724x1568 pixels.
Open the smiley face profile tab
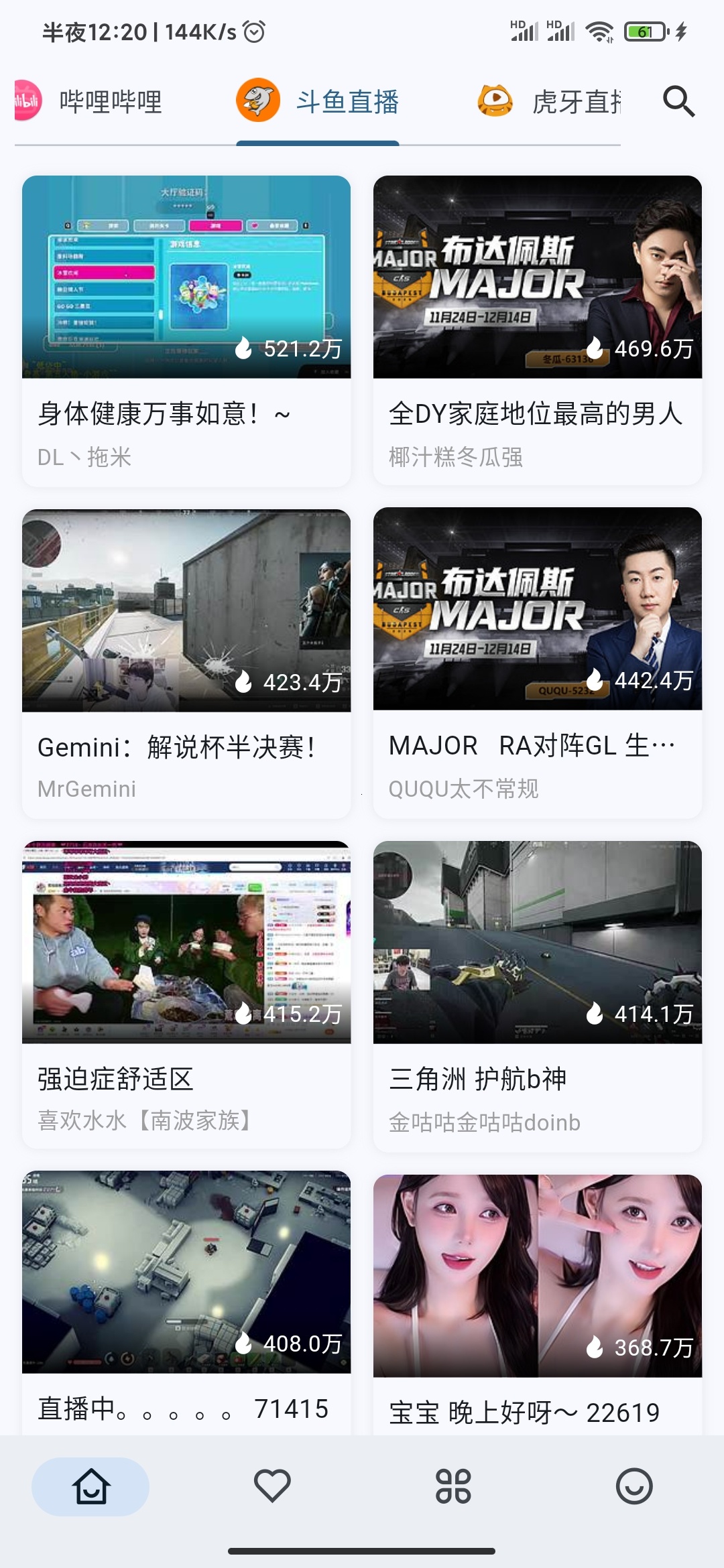633,1486
